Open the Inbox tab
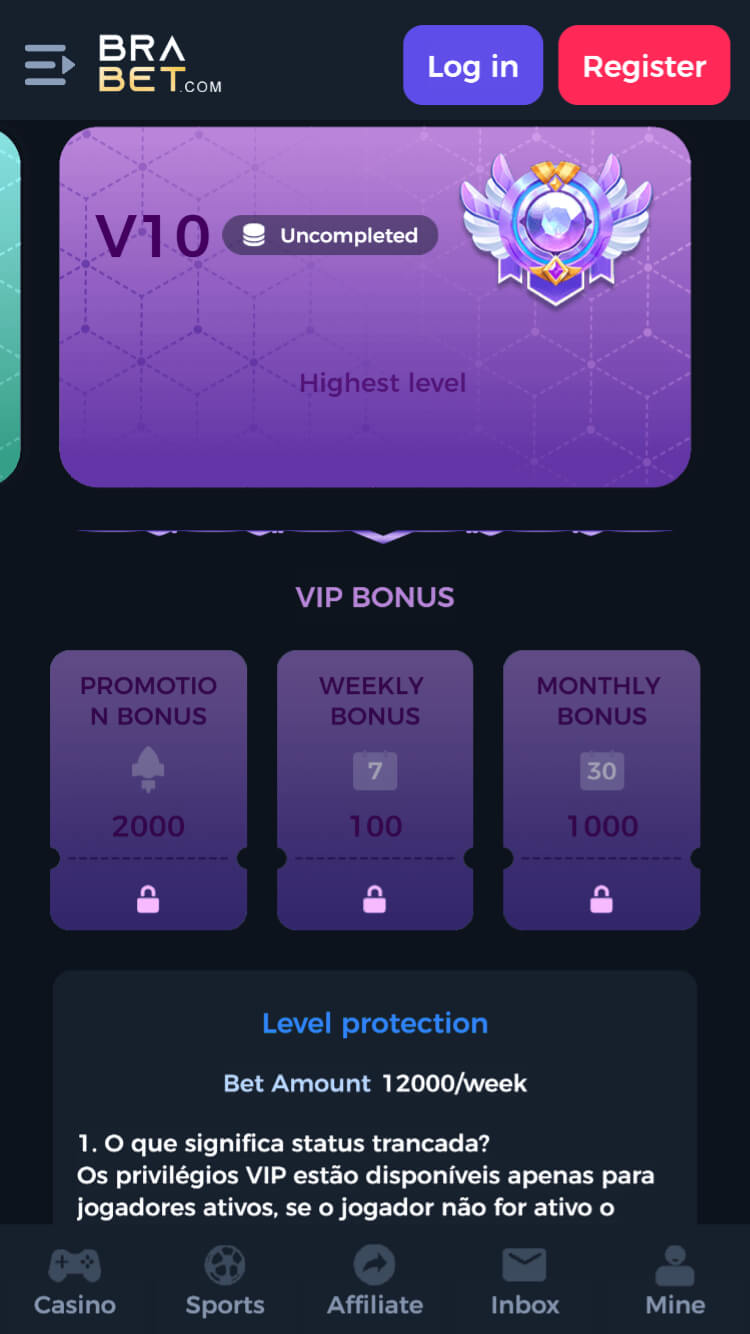750x1334 pixels. [x=525, y=1281]
